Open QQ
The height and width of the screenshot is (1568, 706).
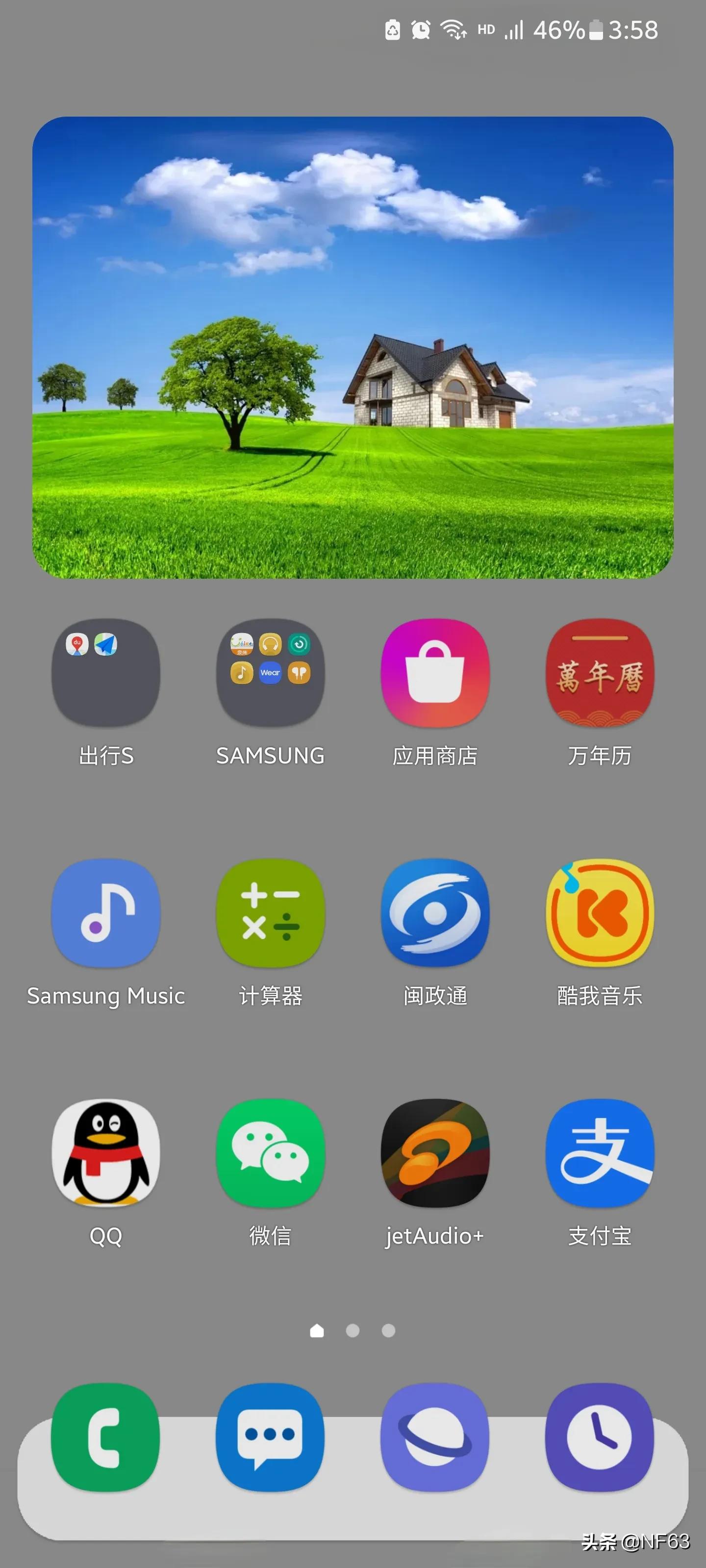[106, 1153]
